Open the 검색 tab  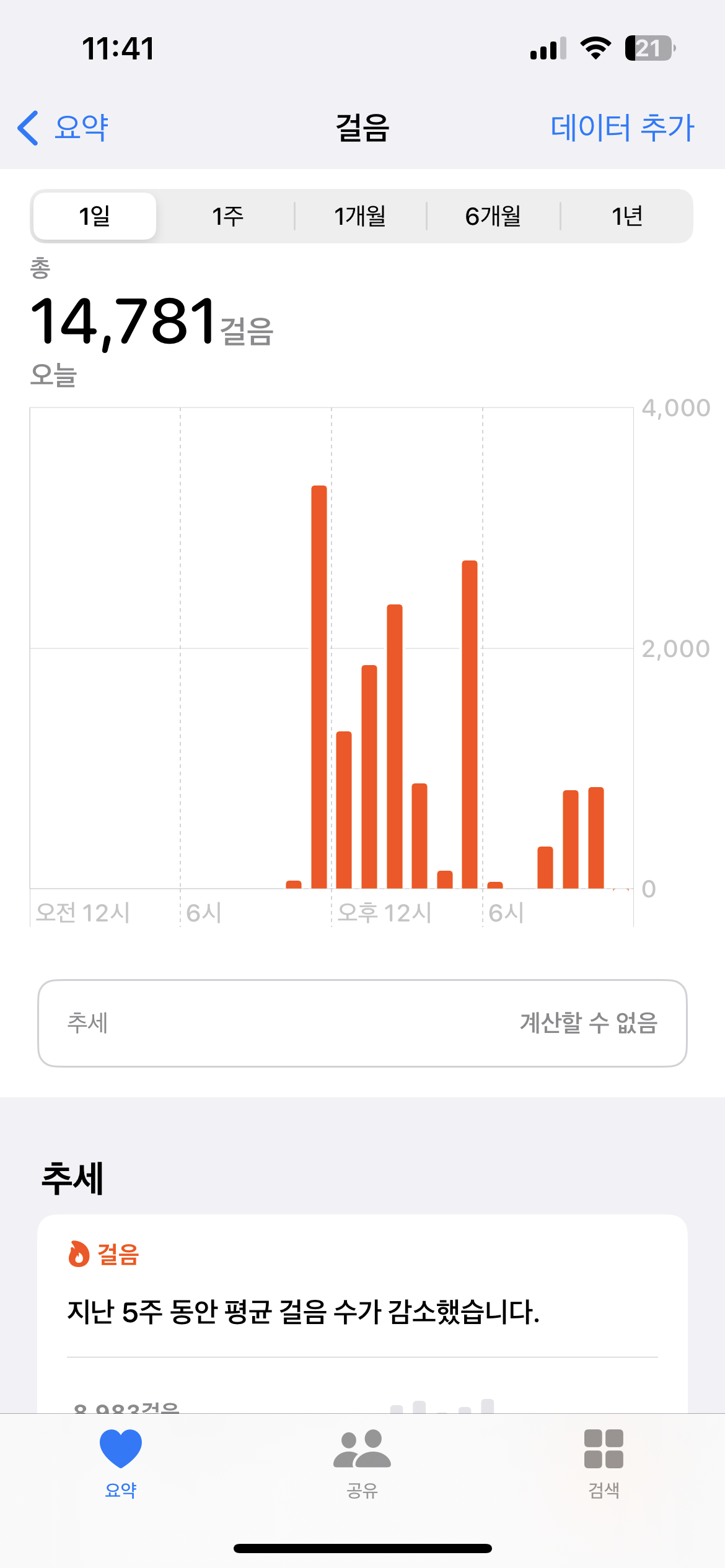(604, 1461)
